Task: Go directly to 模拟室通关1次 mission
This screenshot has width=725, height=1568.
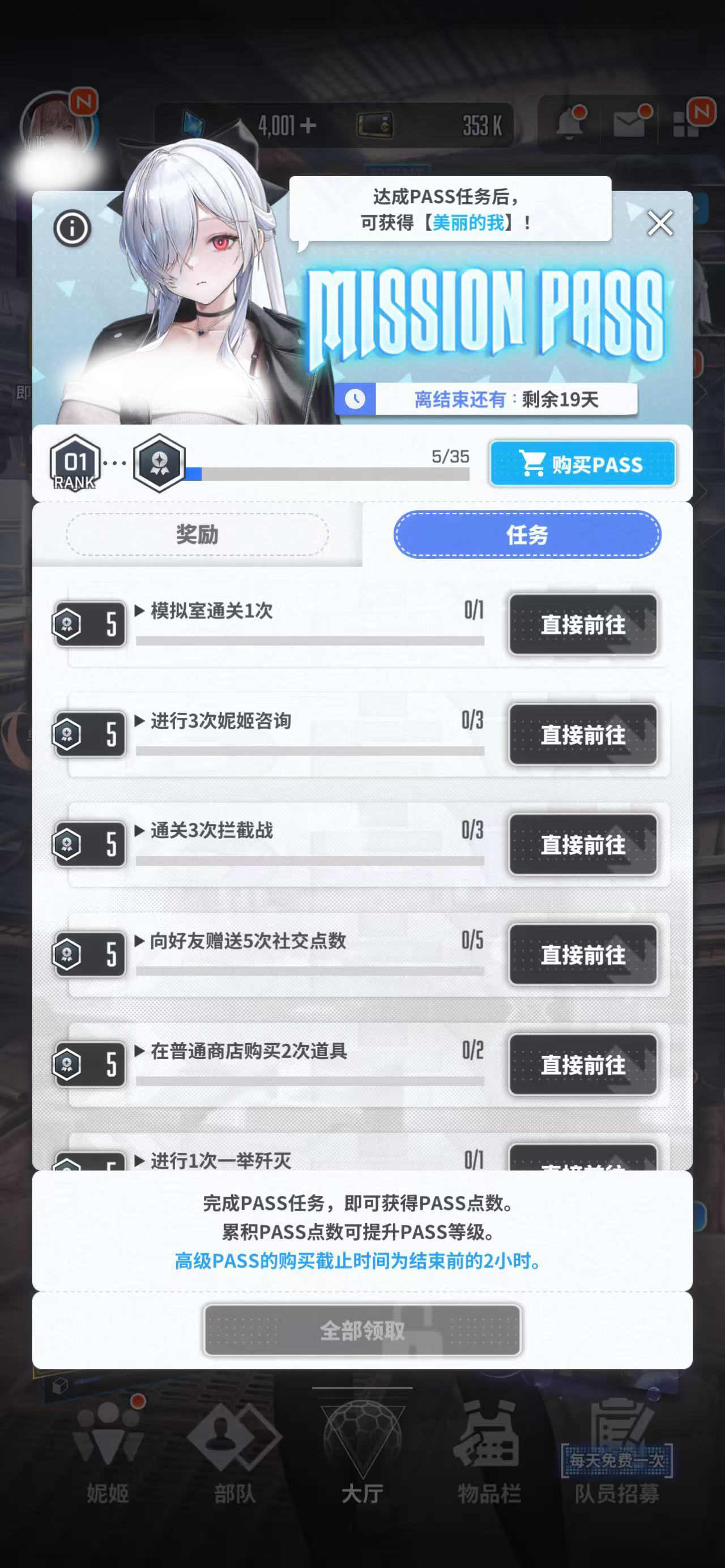Action: click(583, 625)
